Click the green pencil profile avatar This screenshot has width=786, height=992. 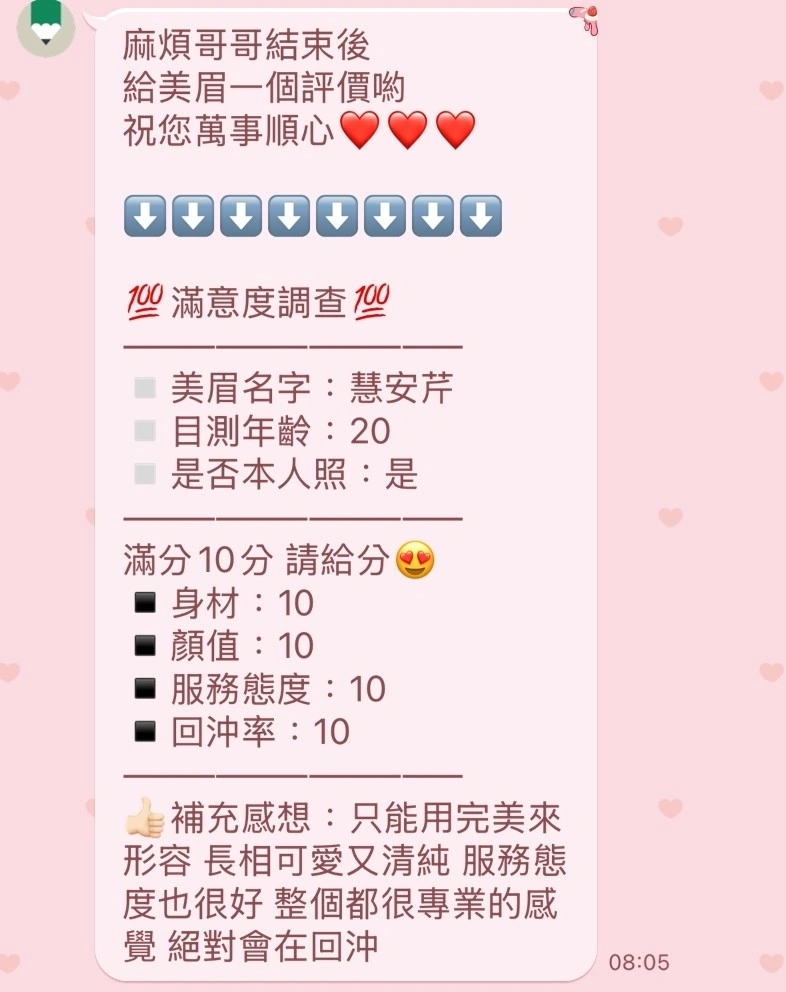pyautogui.click(x=46, y=30)
